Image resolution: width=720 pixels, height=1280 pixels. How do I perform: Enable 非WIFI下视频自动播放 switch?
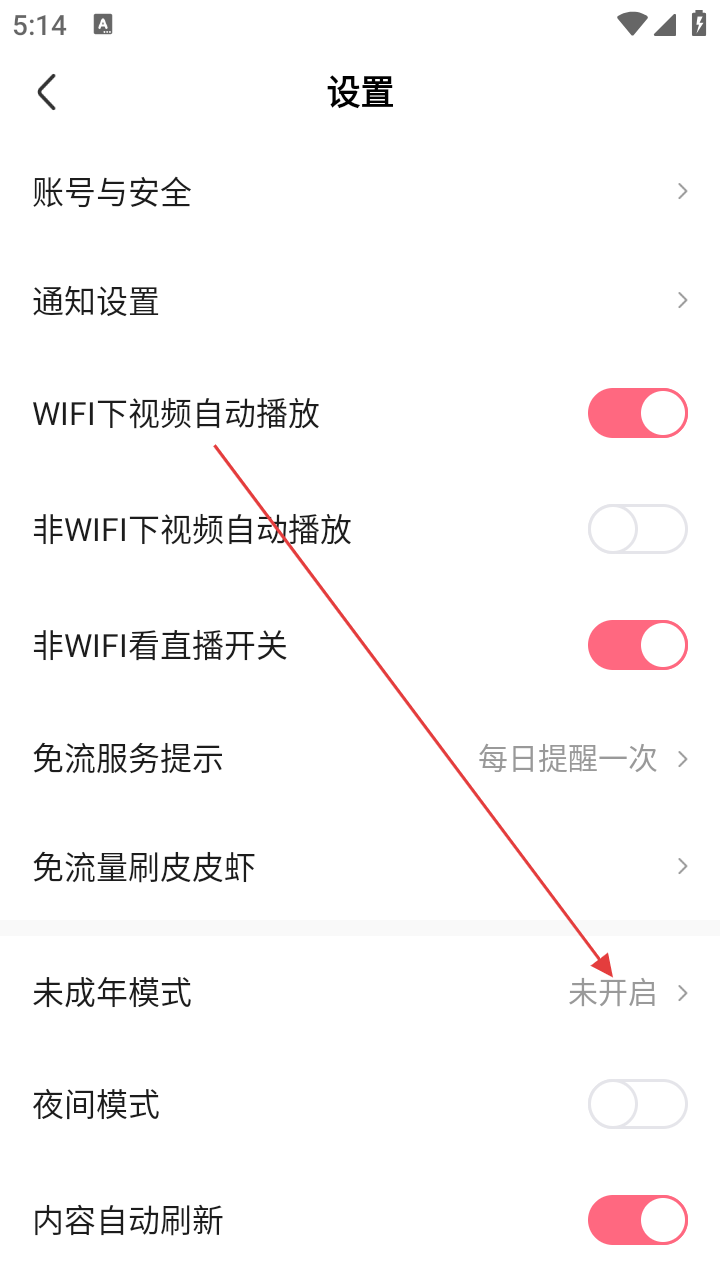pyautogui.click(x=637, y=529)
